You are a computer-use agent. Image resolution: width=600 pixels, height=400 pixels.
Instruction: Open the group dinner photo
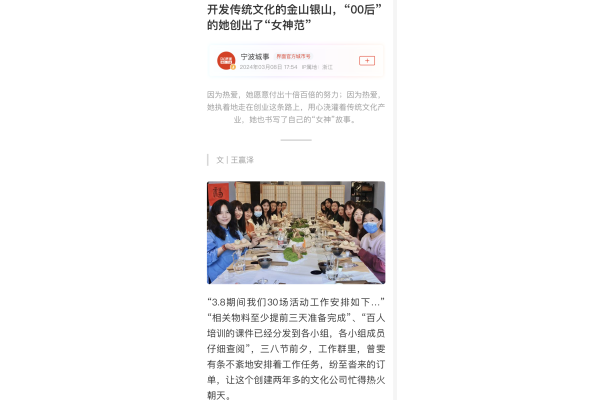pyautogui.click(x=296, y=232)
